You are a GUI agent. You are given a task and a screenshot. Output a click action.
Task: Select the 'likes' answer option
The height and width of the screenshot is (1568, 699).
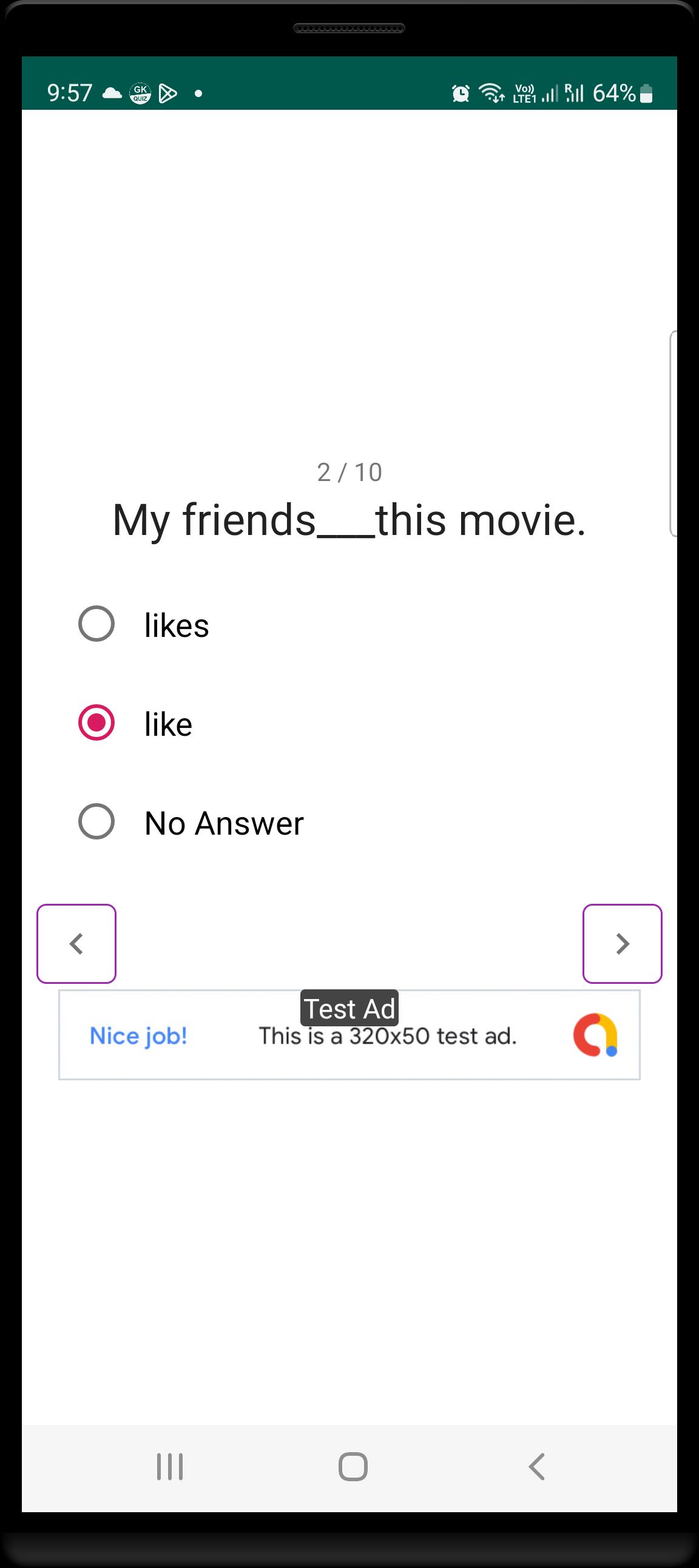[96, 624]
